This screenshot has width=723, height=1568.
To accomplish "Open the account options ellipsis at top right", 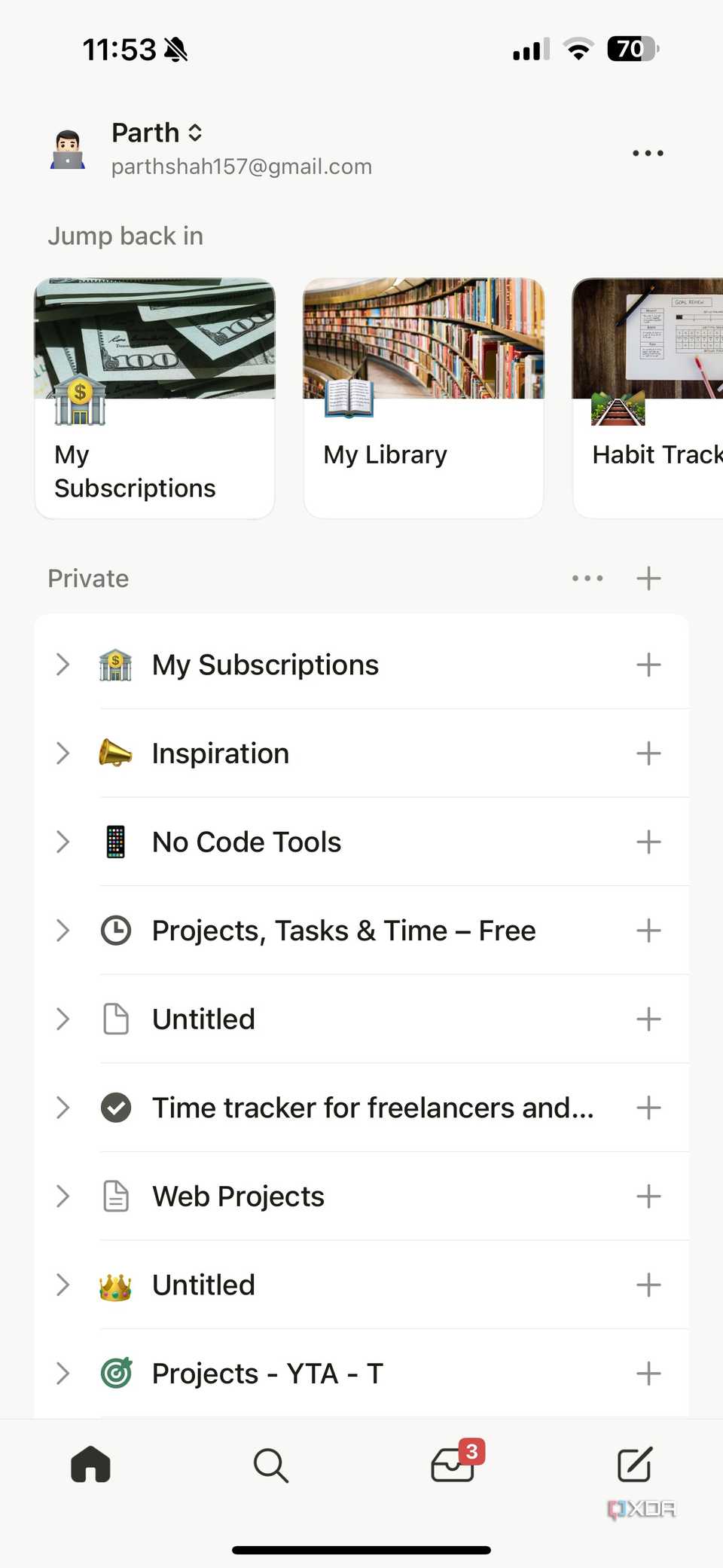I will pos(647,153).
